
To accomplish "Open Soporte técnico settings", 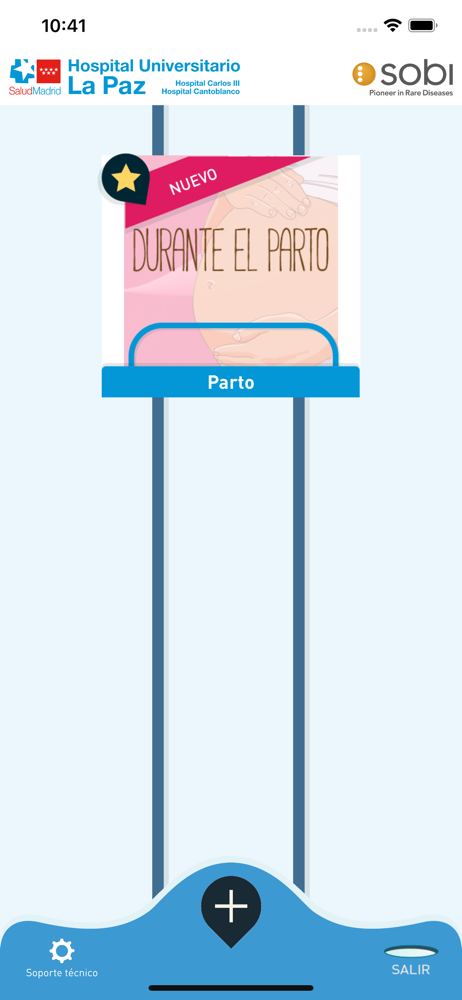I will click(x=62, y=958).
